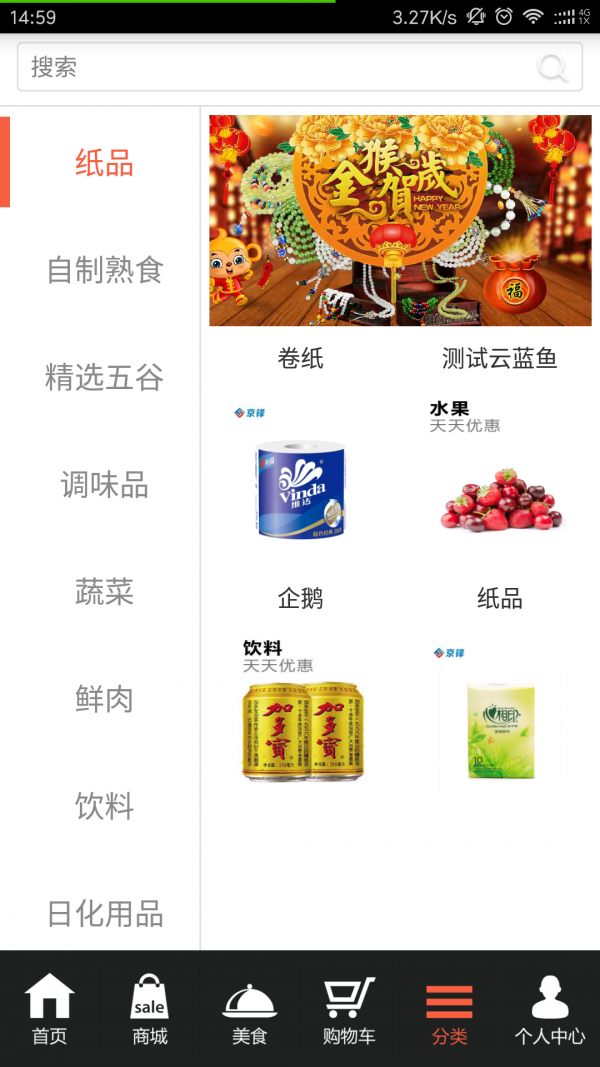Viewport: 600px width, 1067px height.
Task: Open the 金猴贺岁 New Year banner
Action: 400,220
